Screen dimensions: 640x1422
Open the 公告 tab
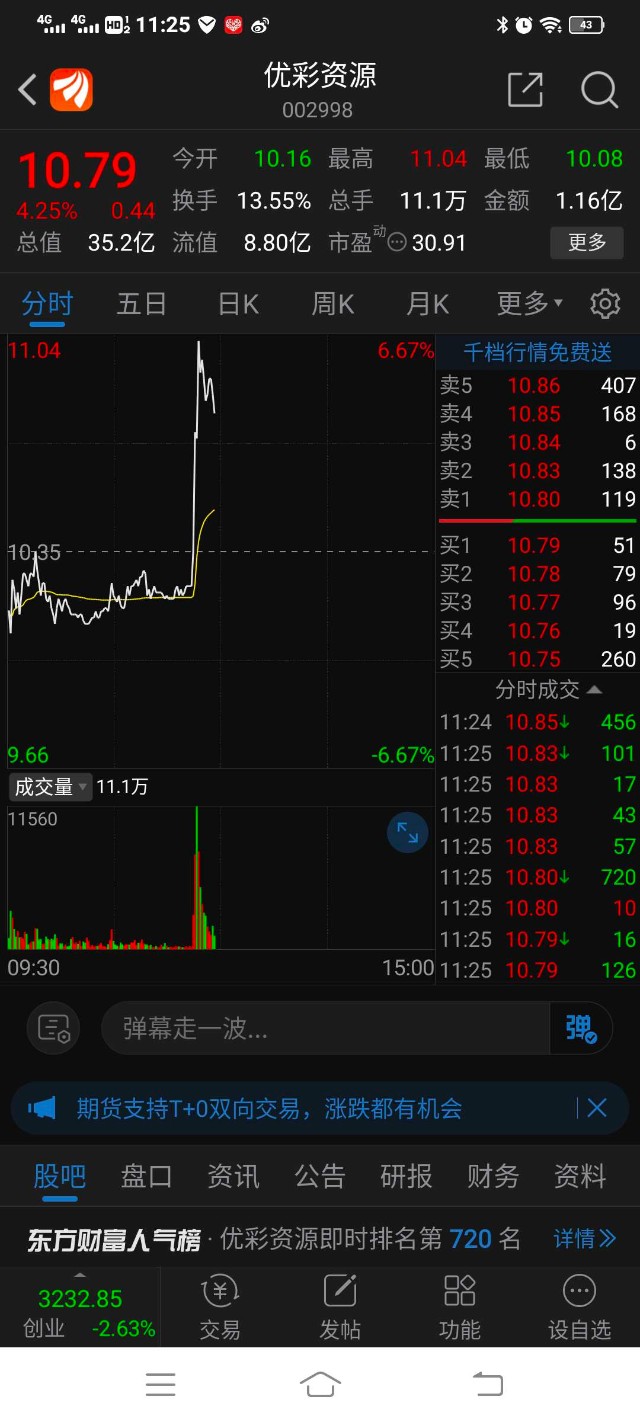(320, 1176)
